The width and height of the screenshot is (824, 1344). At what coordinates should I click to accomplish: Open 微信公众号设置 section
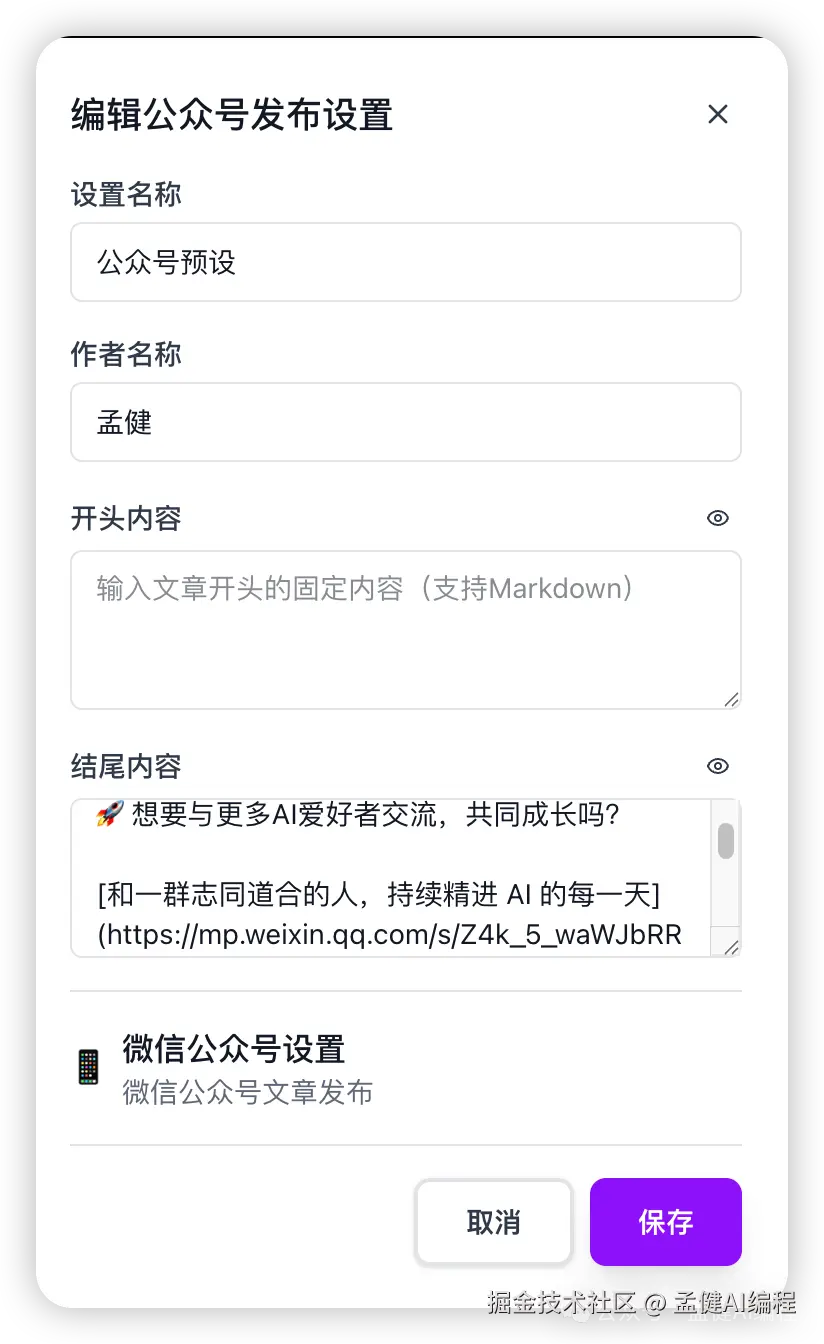click(x=233, y=1068)
